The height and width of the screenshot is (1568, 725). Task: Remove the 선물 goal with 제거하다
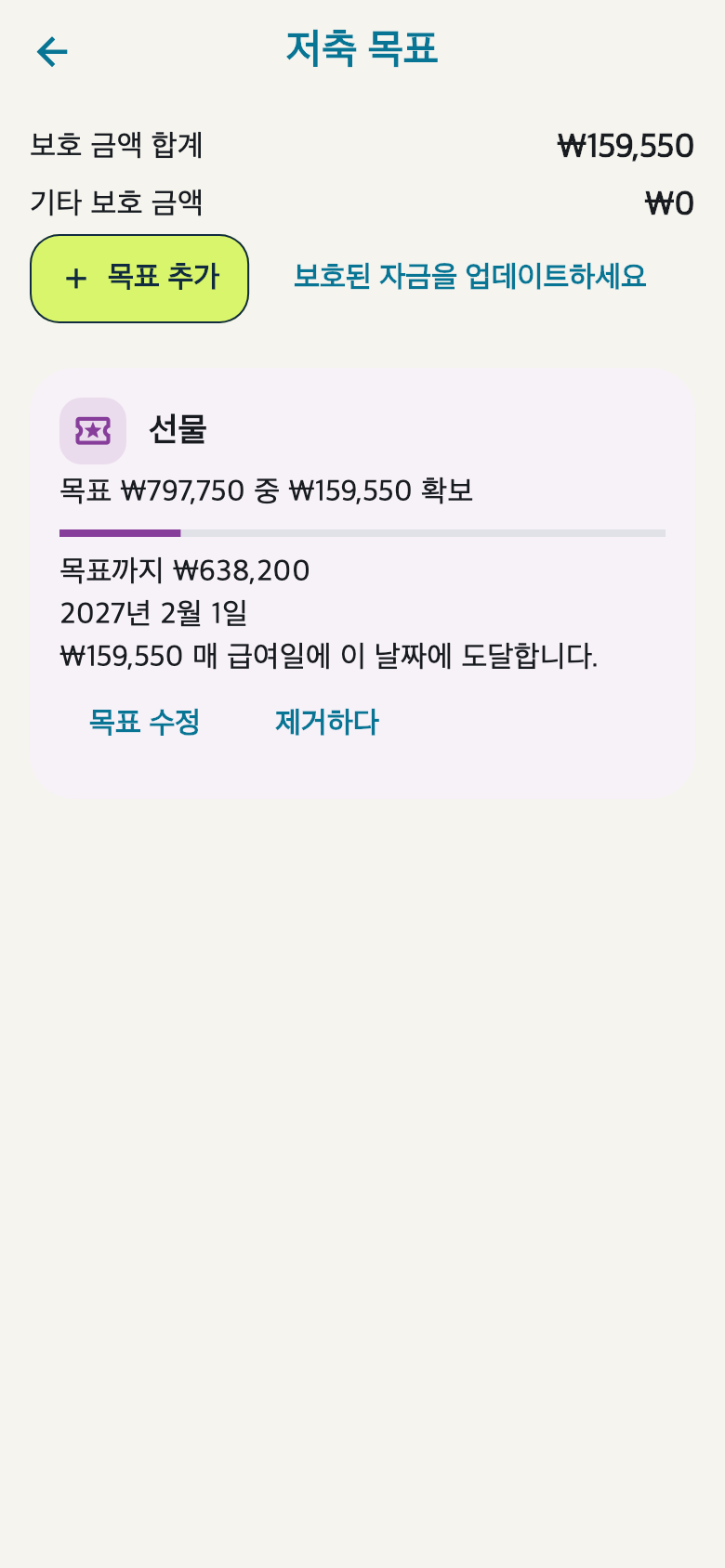pos(327,722)
